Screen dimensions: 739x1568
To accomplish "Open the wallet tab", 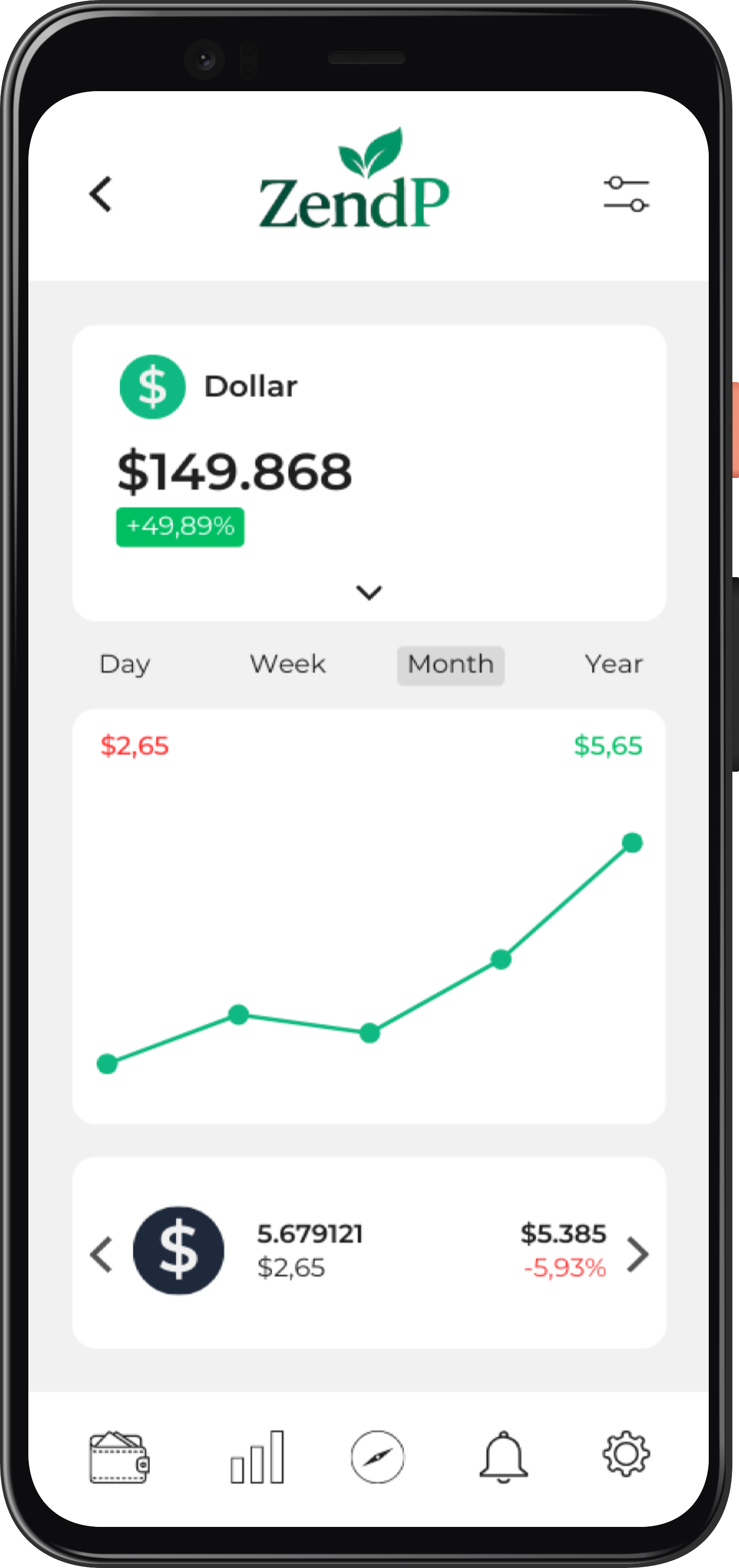I will coord(120,1457).
